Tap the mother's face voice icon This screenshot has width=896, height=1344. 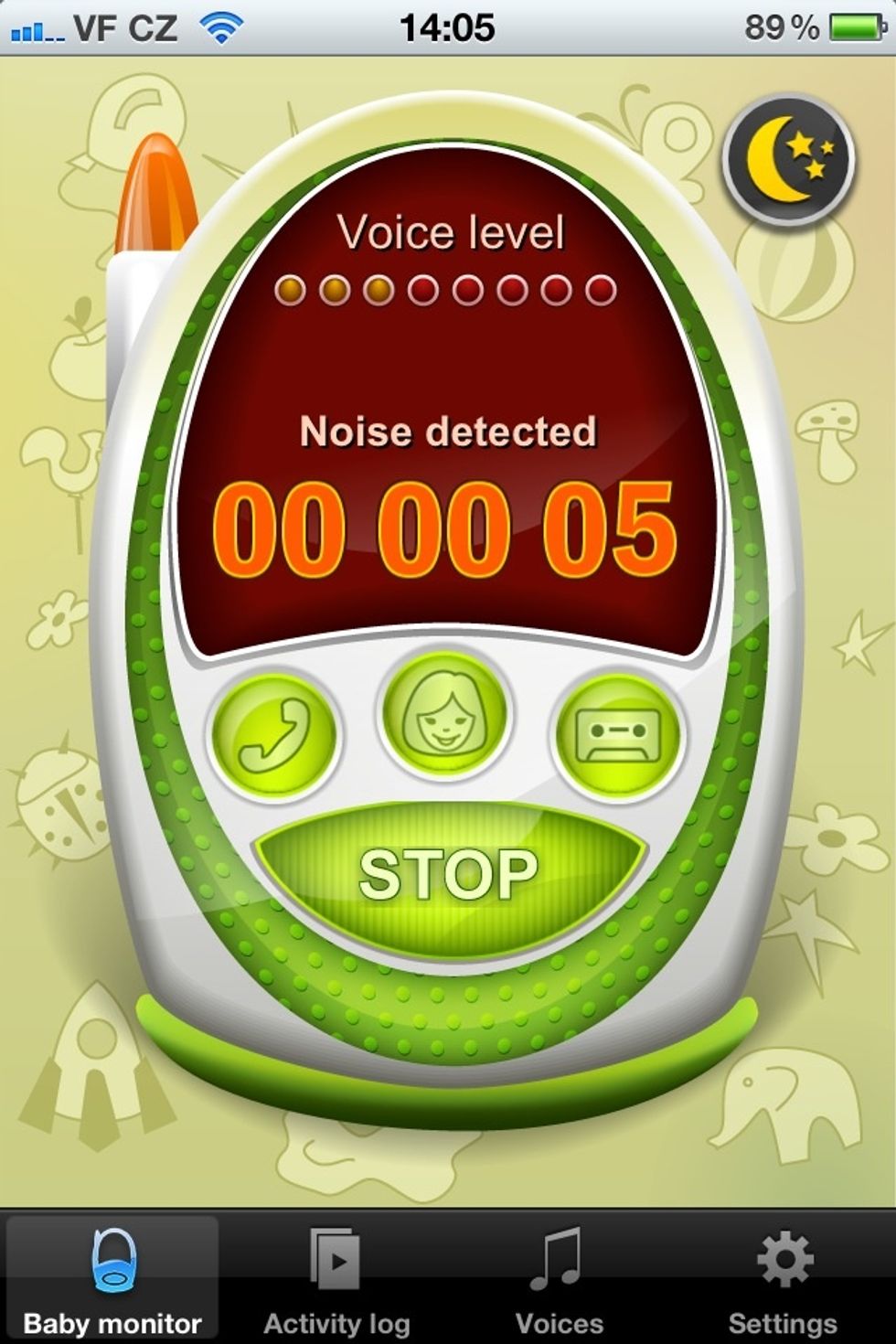445,722
